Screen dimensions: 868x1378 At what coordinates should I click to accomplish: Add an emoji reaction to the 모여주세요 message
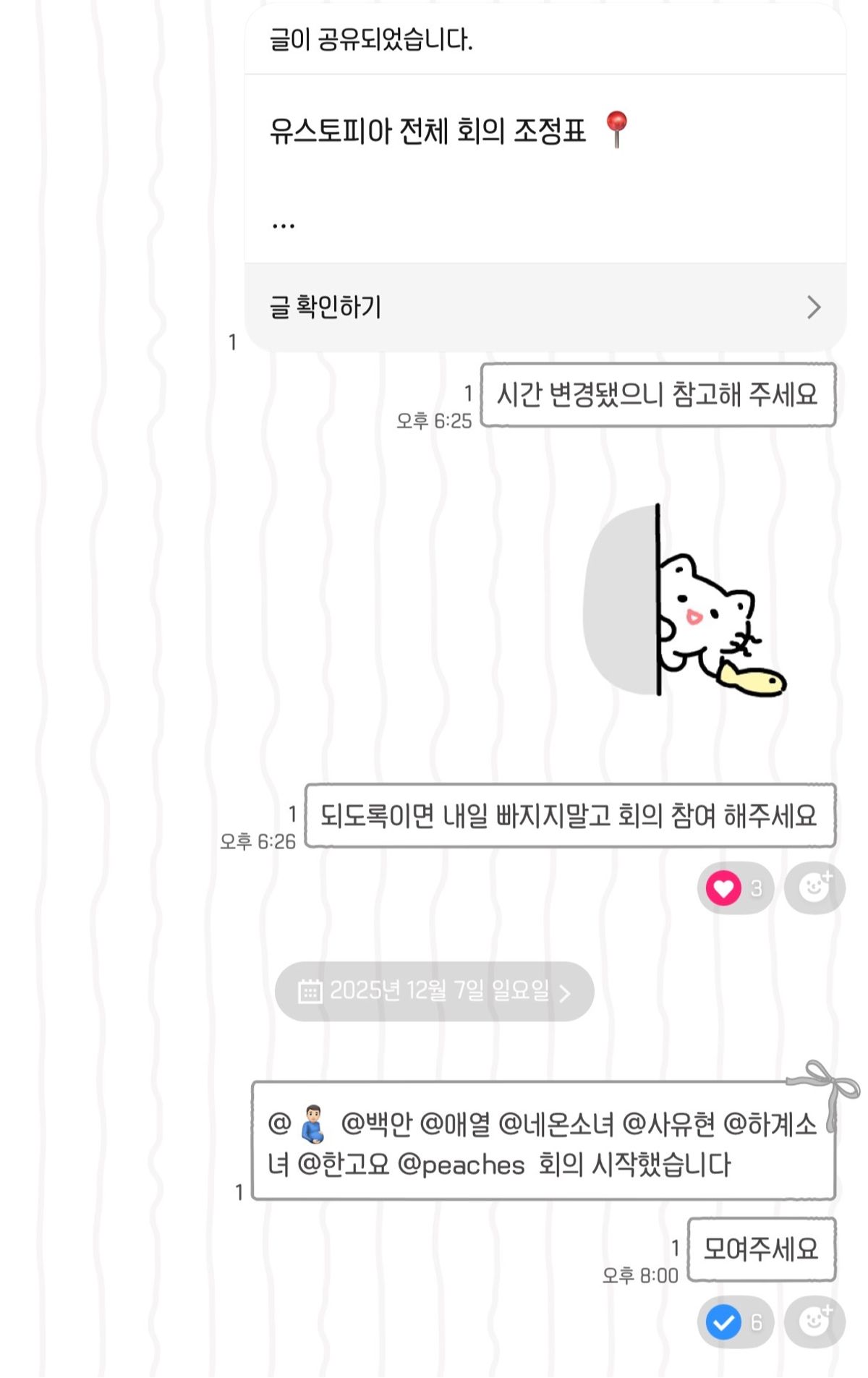click(x=814, y=1322)
